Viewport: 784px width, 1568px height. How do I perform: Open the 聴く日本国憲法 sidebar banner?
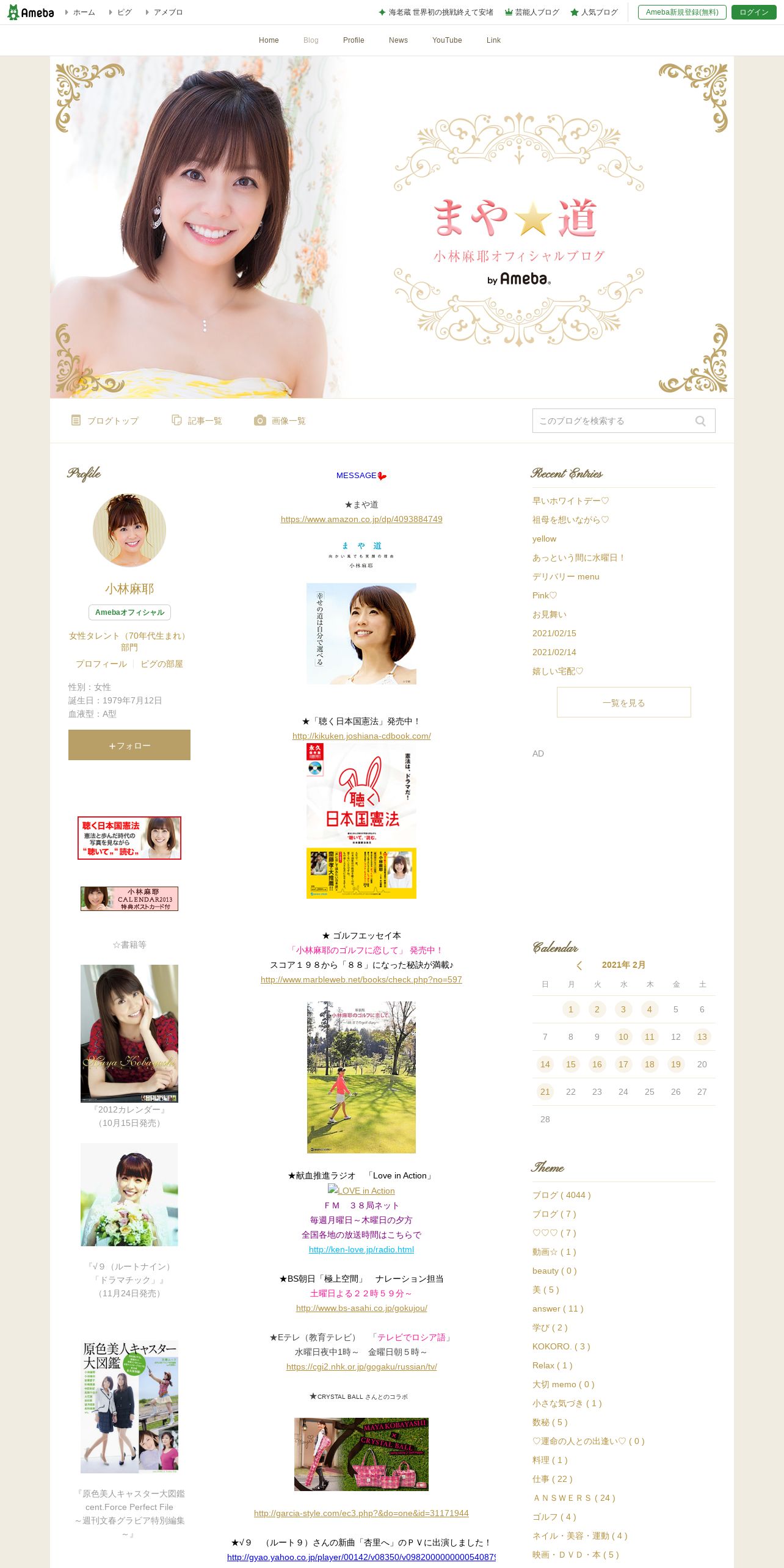(x=129, y=838)
